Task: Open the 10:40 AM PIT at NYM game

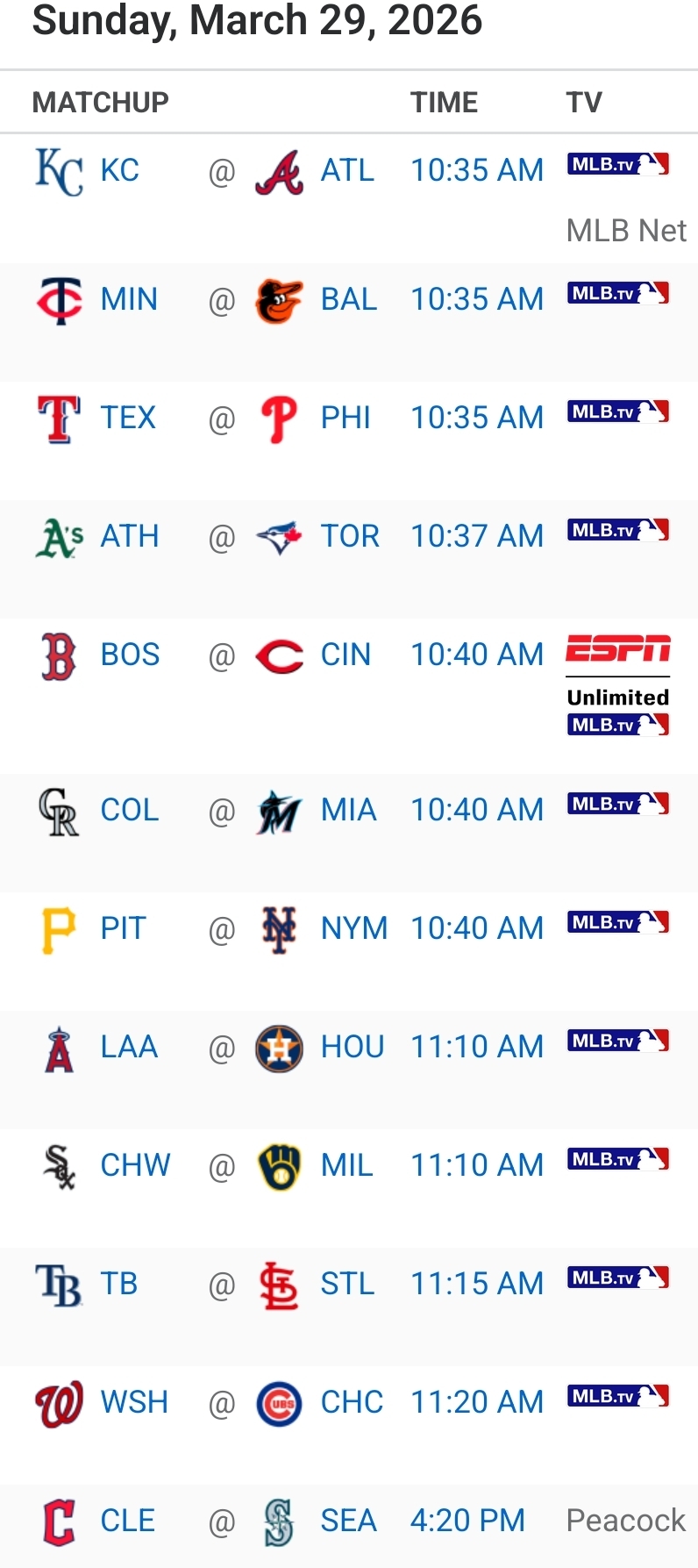Action: (477, 928)
